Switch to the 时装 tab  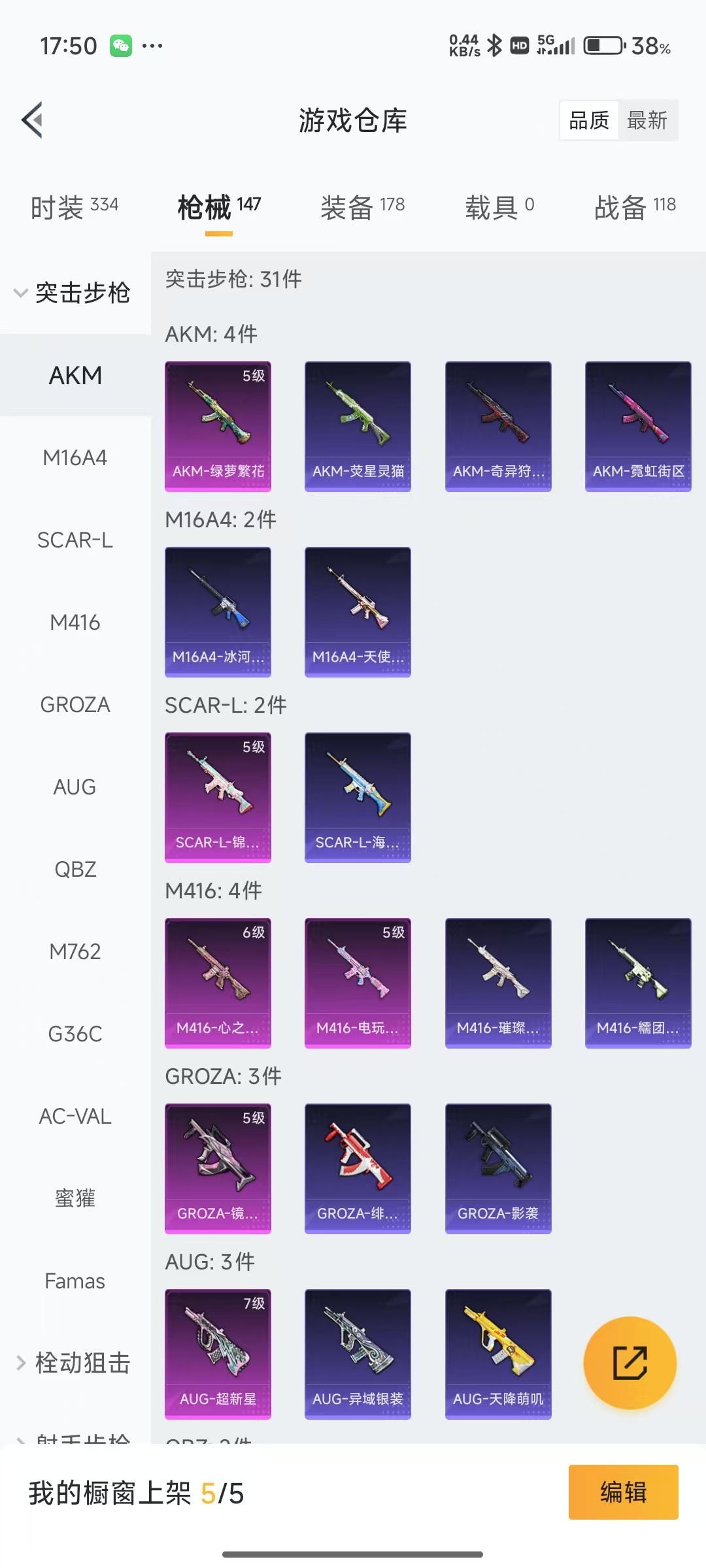click(x=75, y=207)
